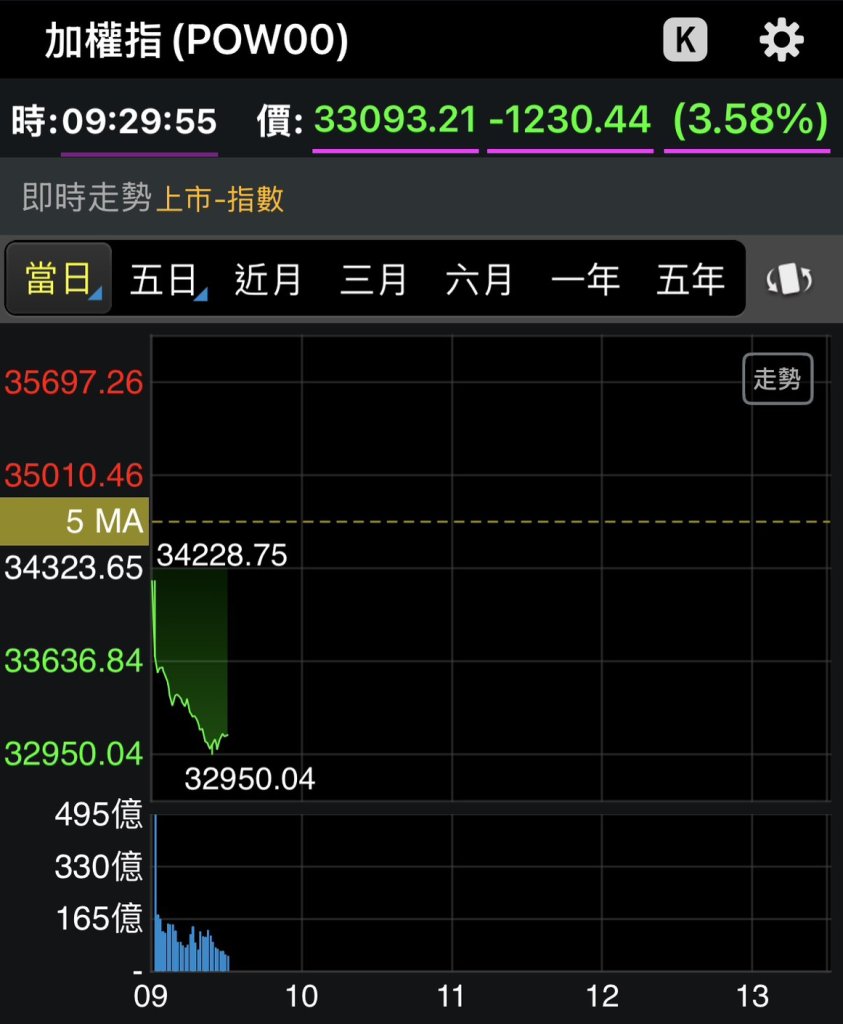The image size is (843, 1024).
Task: Show the 六月 six-month chart
Action: 479,279
